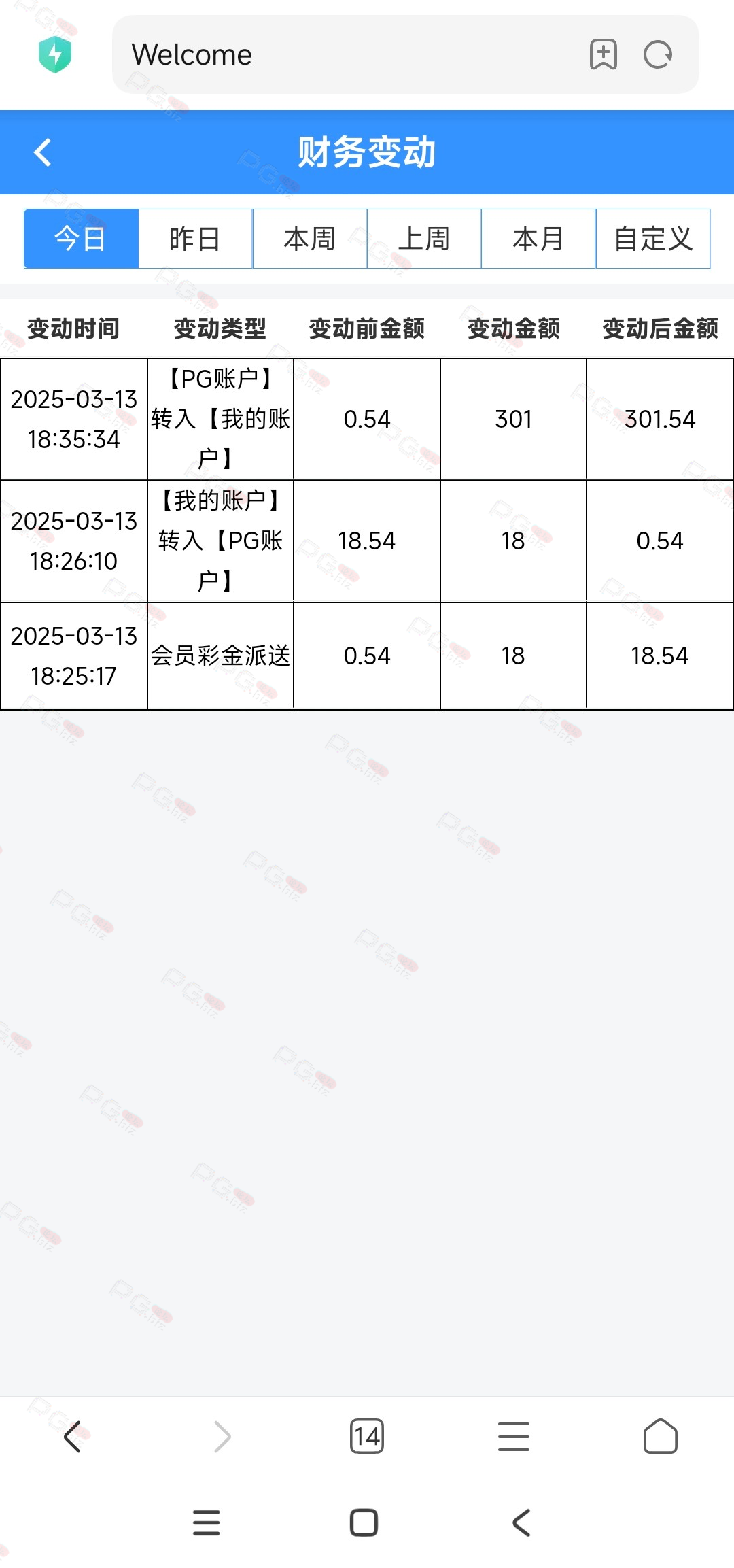
Task: Open the 自定义 date range tab
Action: pos(653,239)
